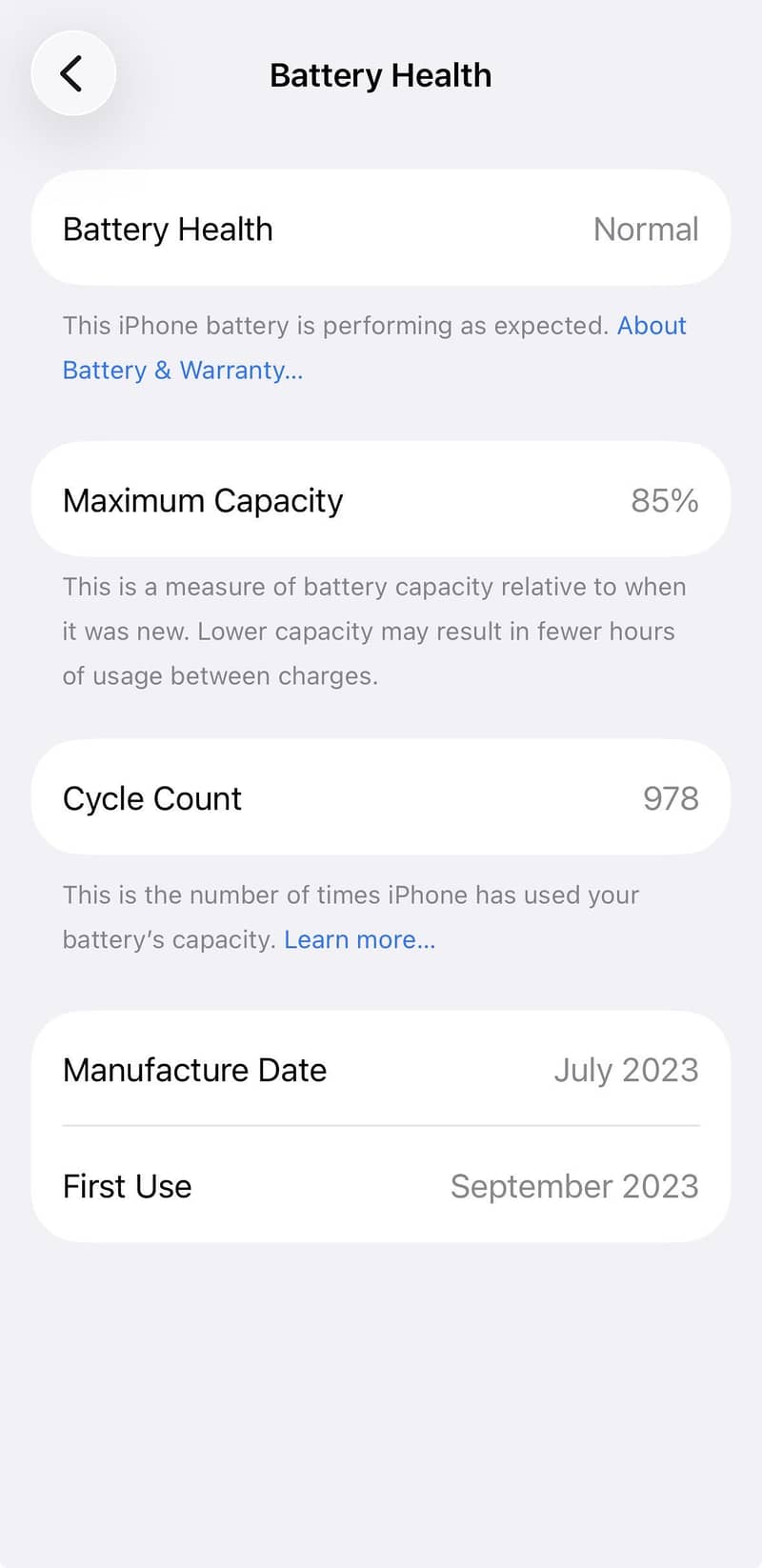Click the Battery Health title at the top
The width and height of the screenshot is (762, 1568).
(x=380, y=74)
